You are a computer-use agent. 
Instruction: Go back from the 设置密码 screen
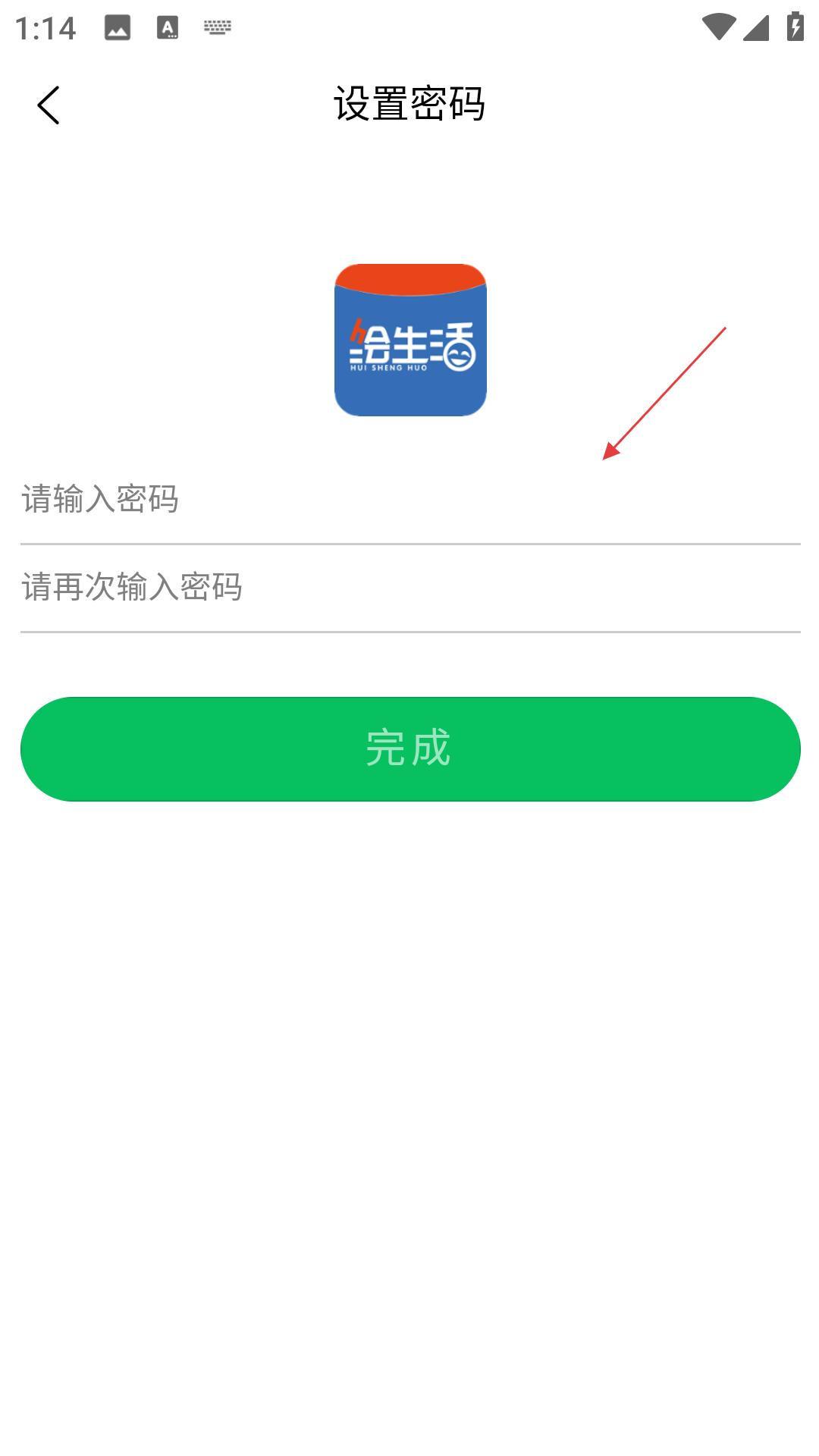pyautogui.click(x=49, y=105)
